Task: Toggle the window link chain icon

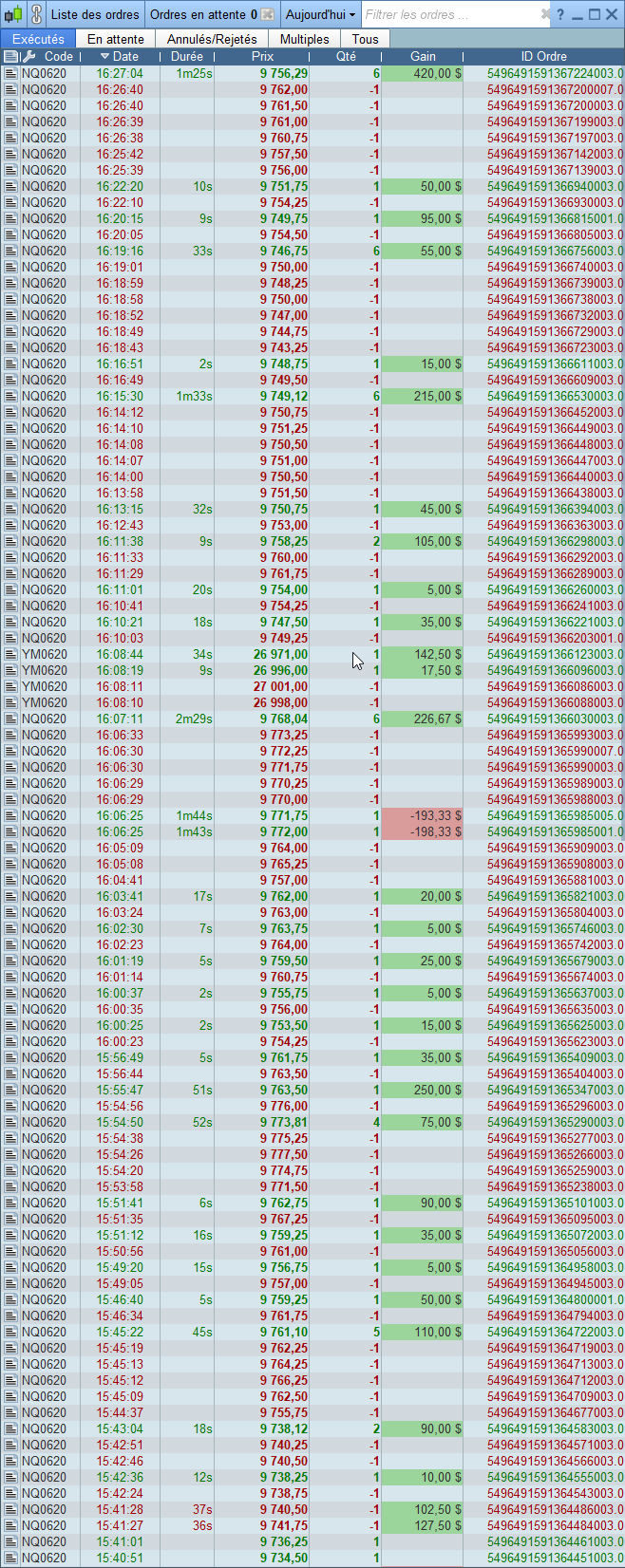Action: click(35, 14)
